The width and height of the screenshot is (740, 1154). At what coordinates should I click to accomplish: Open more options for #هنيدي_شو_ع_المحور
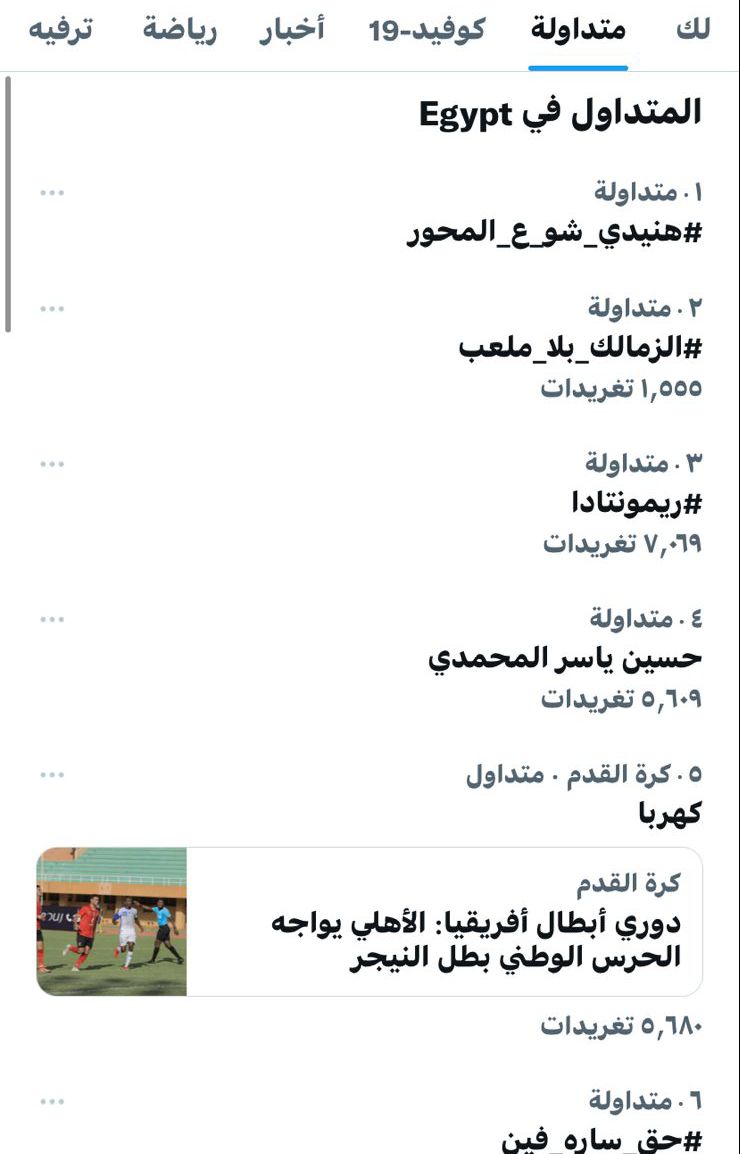pos(52,191)
